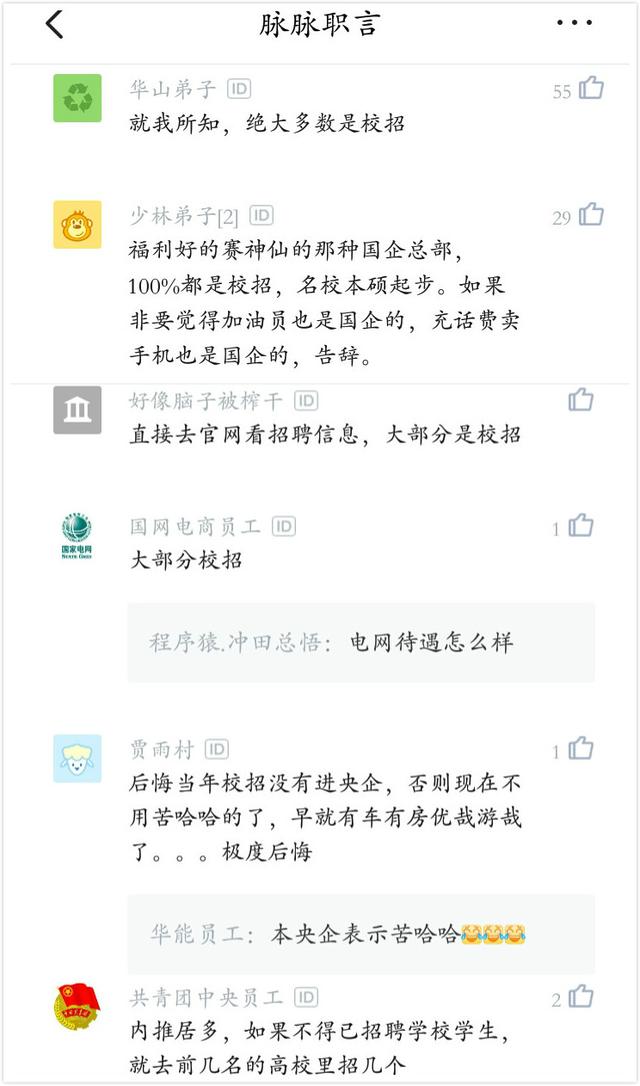Like 少林弟子's comment
This screenshot has height=1086, width=640.
tap(591, 215)
